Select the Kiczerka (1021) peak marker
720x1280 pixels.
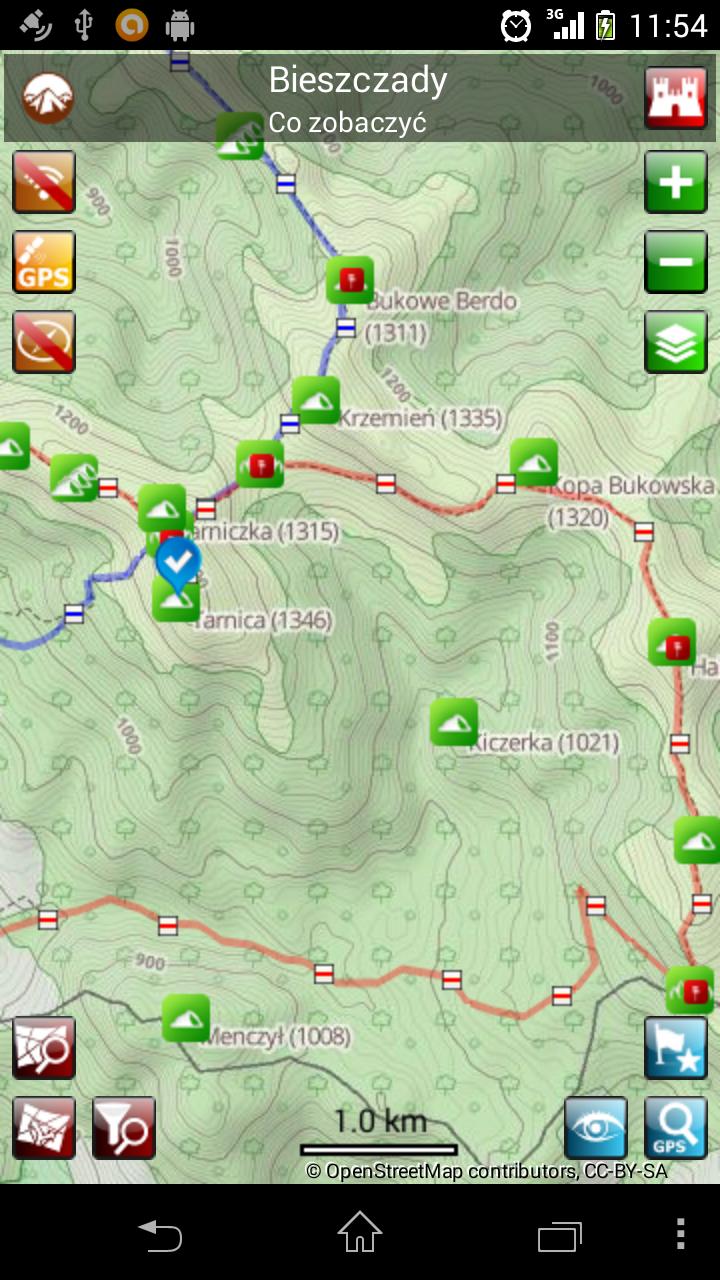[453, 722]
